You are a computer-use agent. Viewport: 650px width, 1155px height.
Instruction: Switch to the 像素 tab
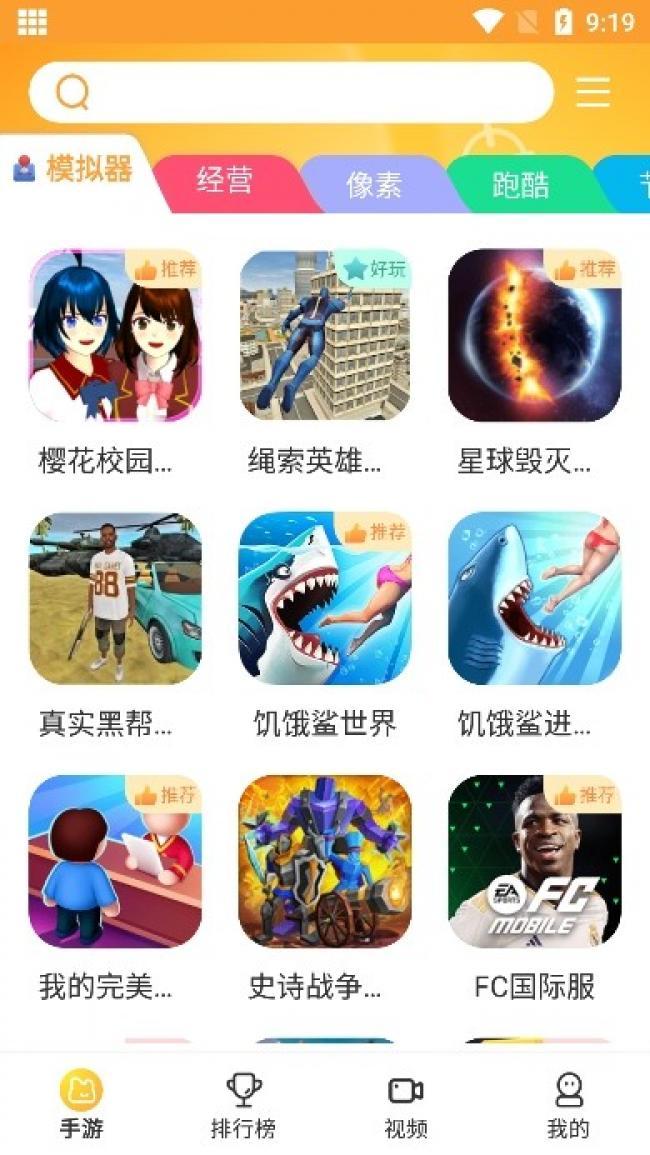tap(374, 185)
